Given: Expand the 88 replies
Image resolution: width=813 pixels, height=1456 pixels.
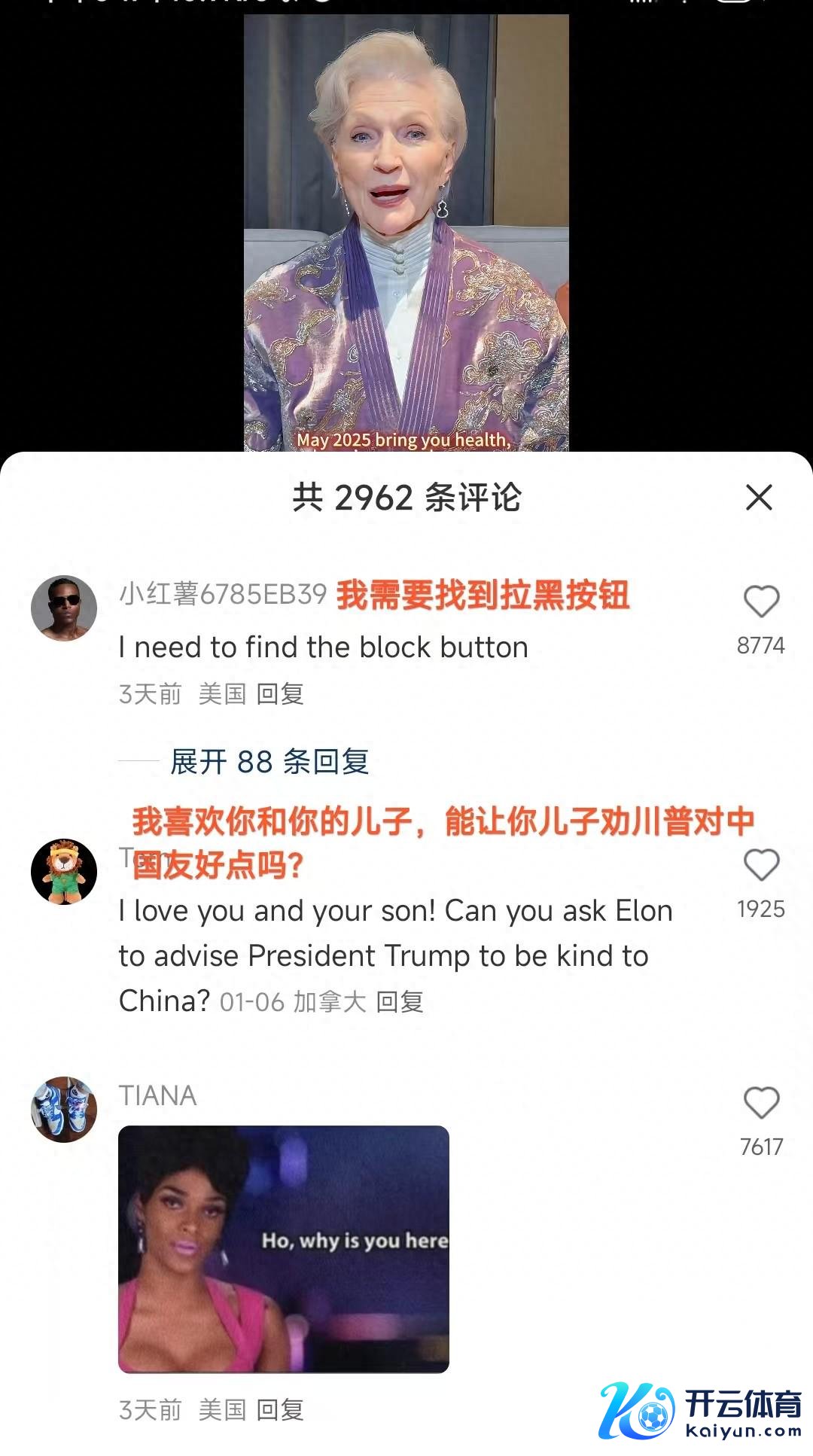Looking at the screenshot, I should point(269,762).
